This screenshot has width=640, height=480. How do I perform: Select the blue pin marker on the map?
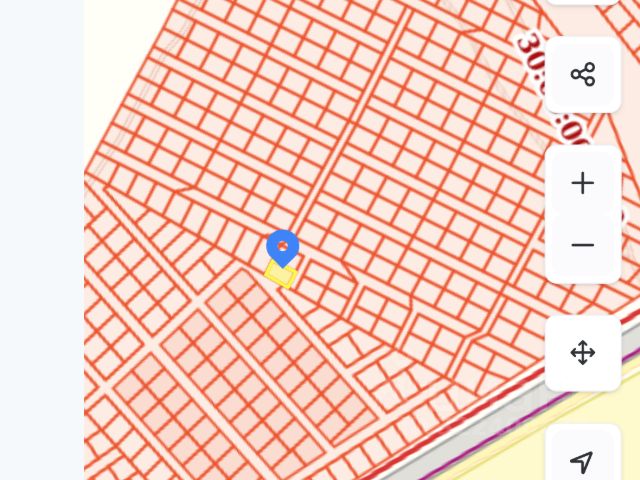click(282, 247)
